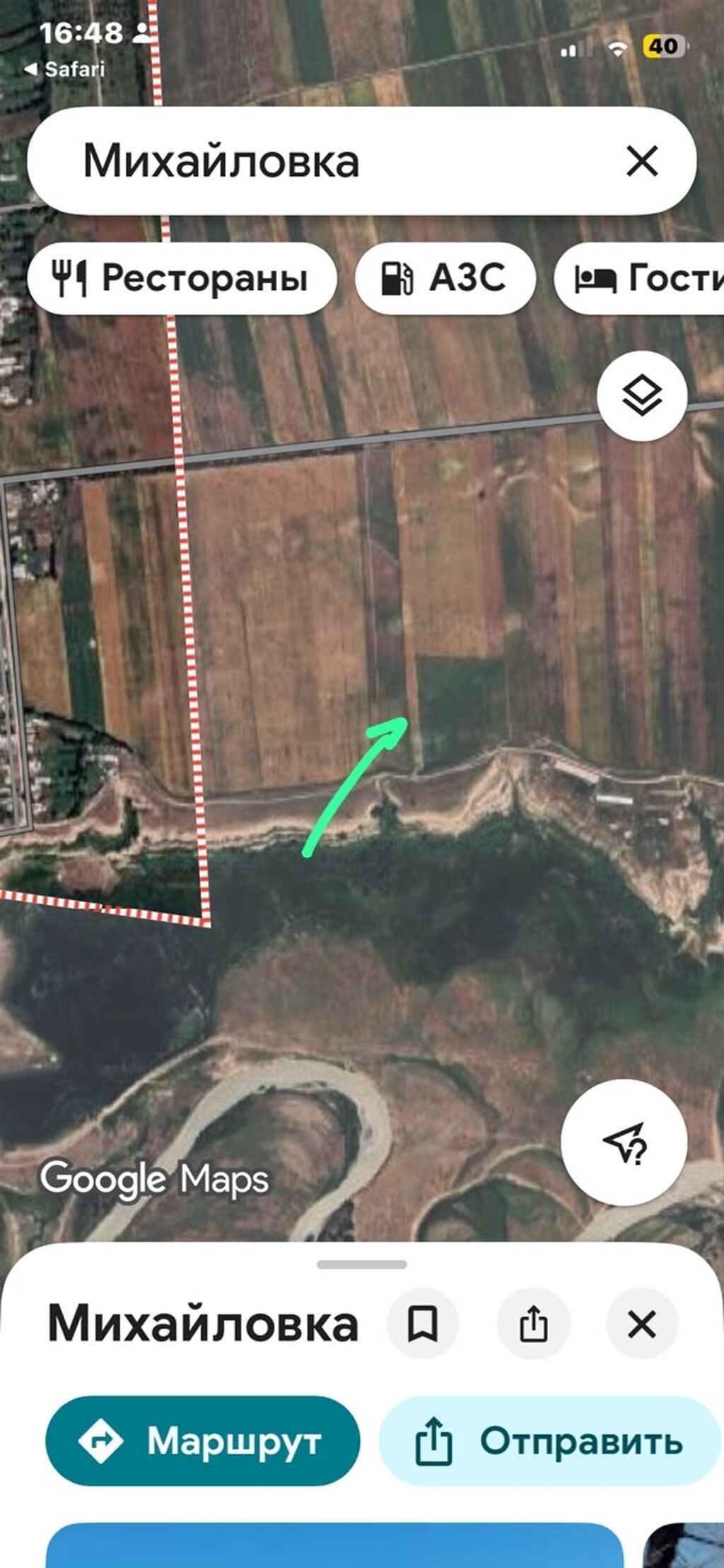Screen dimensions: 724x1568
Task: Start directions with Маршрут button
Action: [203, 1441]
